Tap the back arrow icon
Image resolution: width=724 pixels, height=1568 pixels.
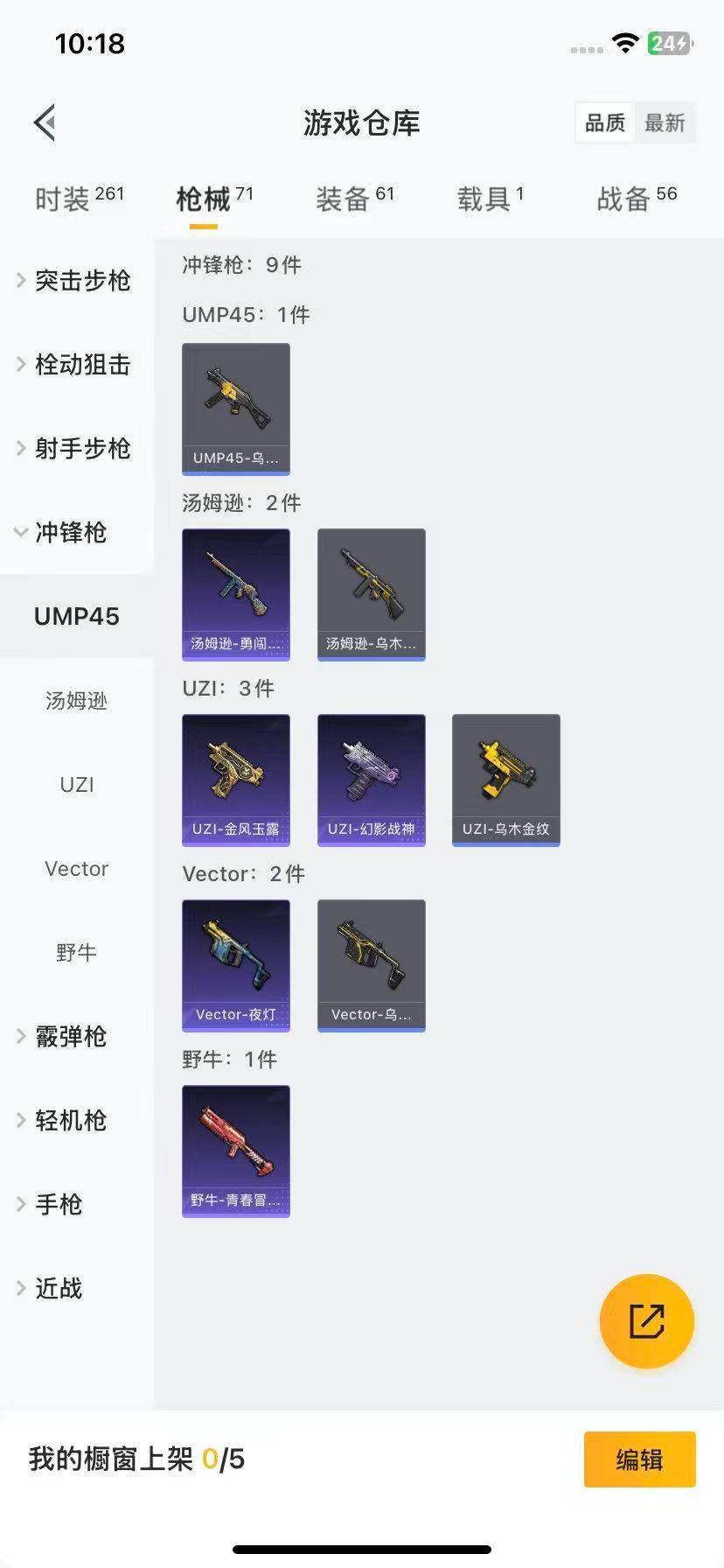coord(44,122)
